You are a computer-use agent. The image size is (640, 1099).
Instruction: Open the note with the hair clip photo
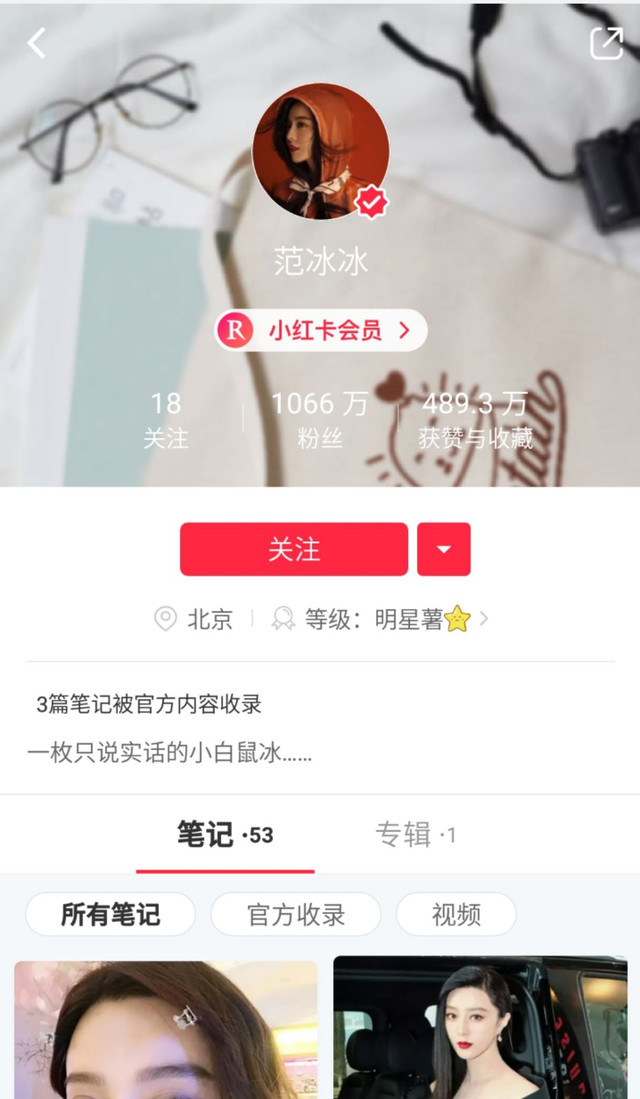(166, 1030)
